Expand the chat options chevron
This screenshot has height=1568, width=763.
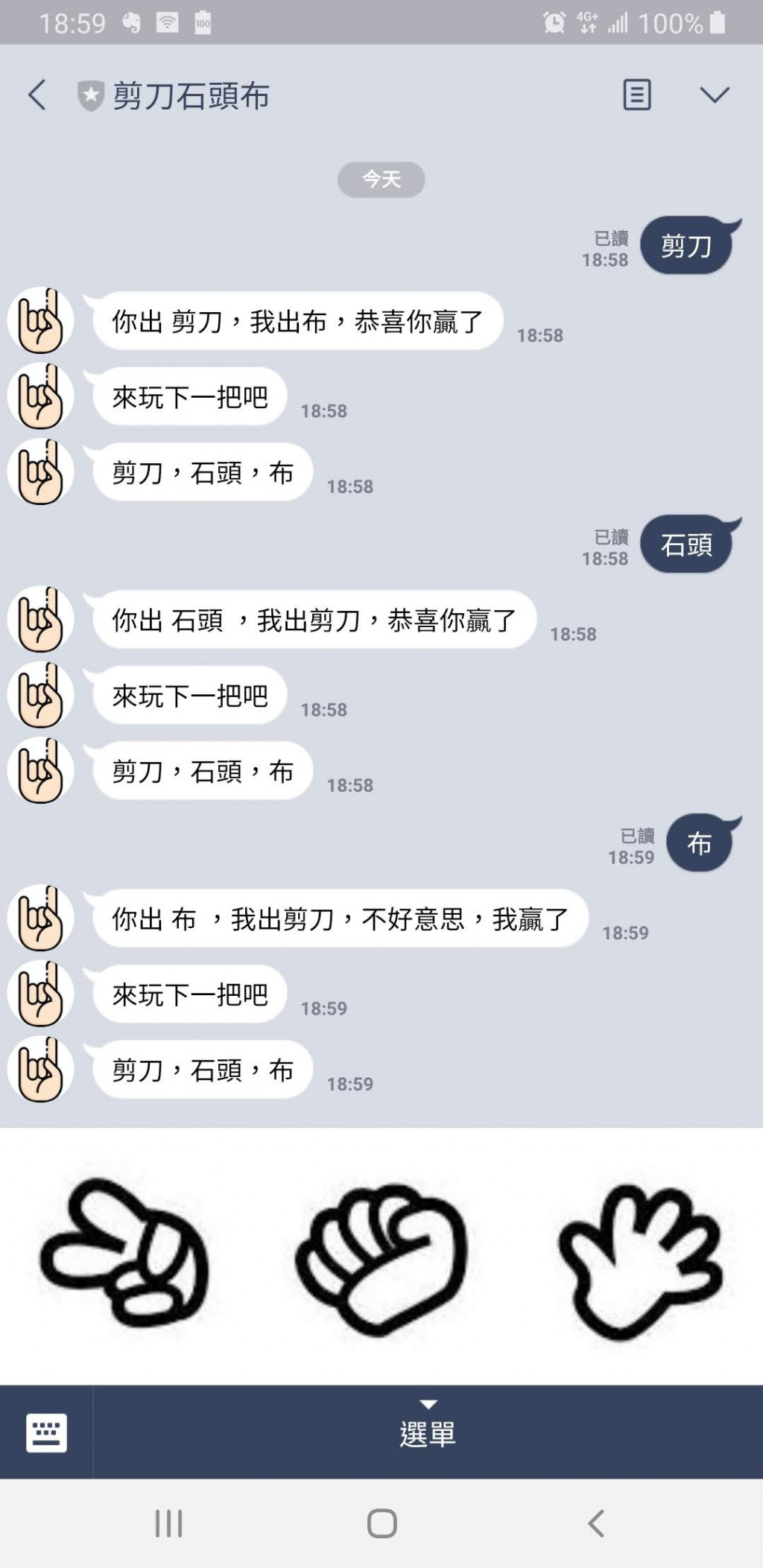pyautogui.click(x=714, y=95)
